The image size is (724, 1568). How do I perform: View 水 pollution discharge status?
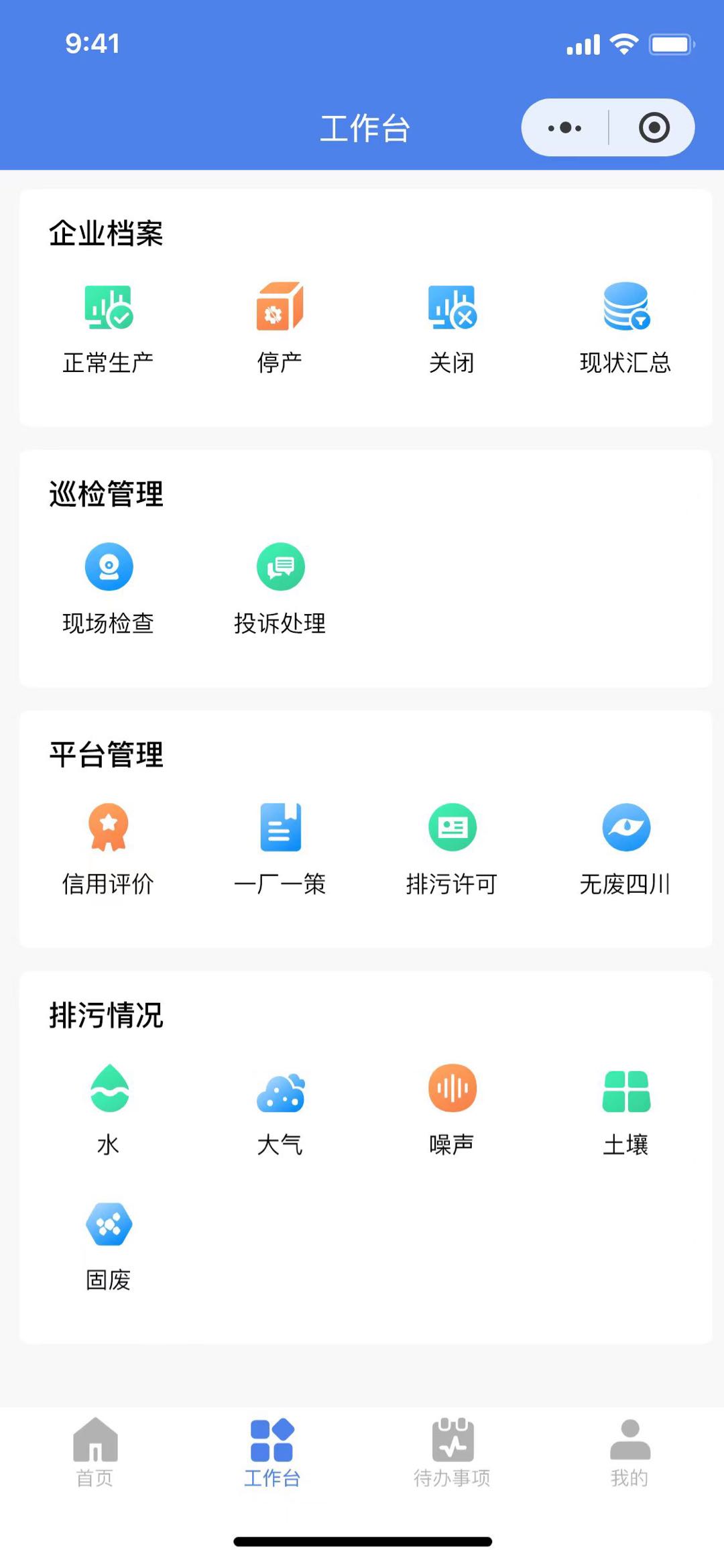109,1108
